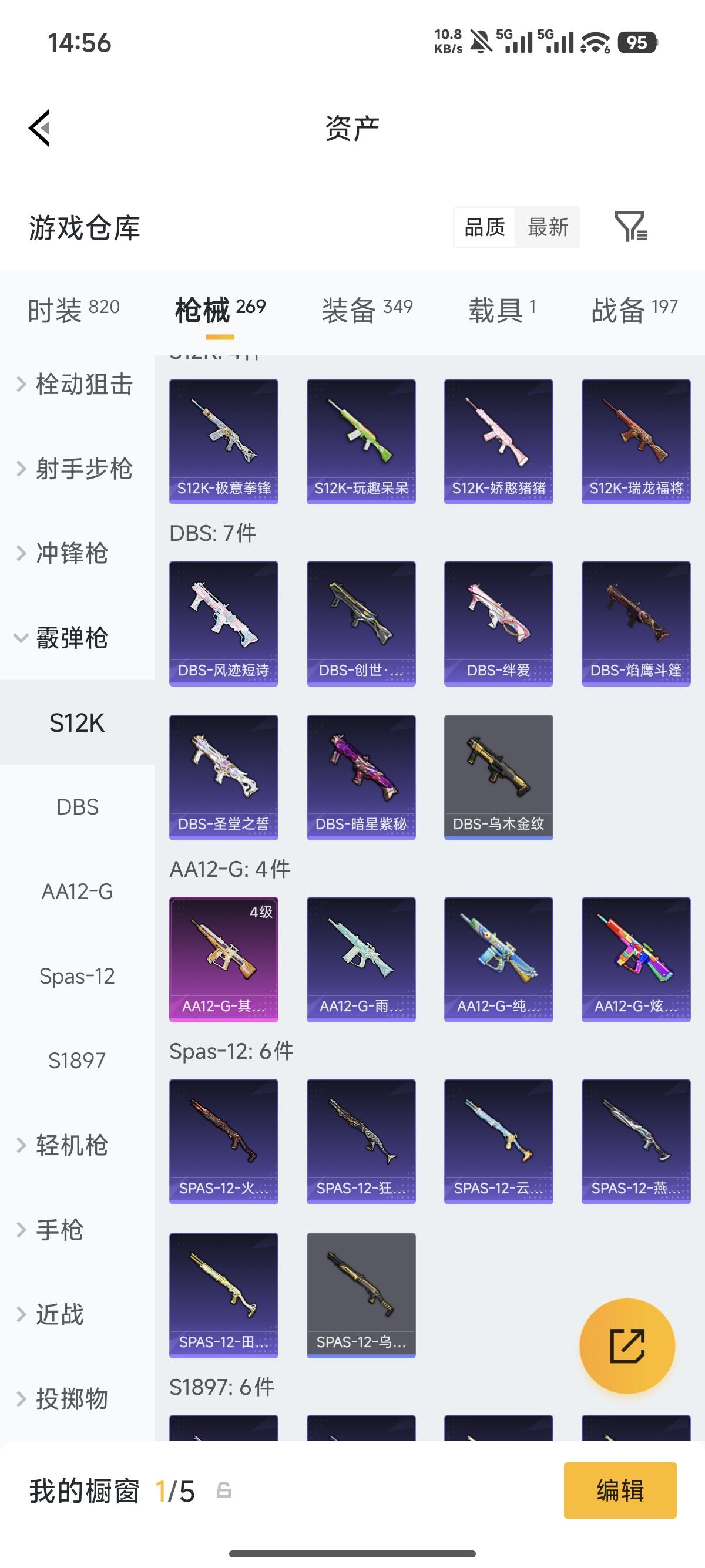Open the S12K-极意拳锋 skin

223,441
